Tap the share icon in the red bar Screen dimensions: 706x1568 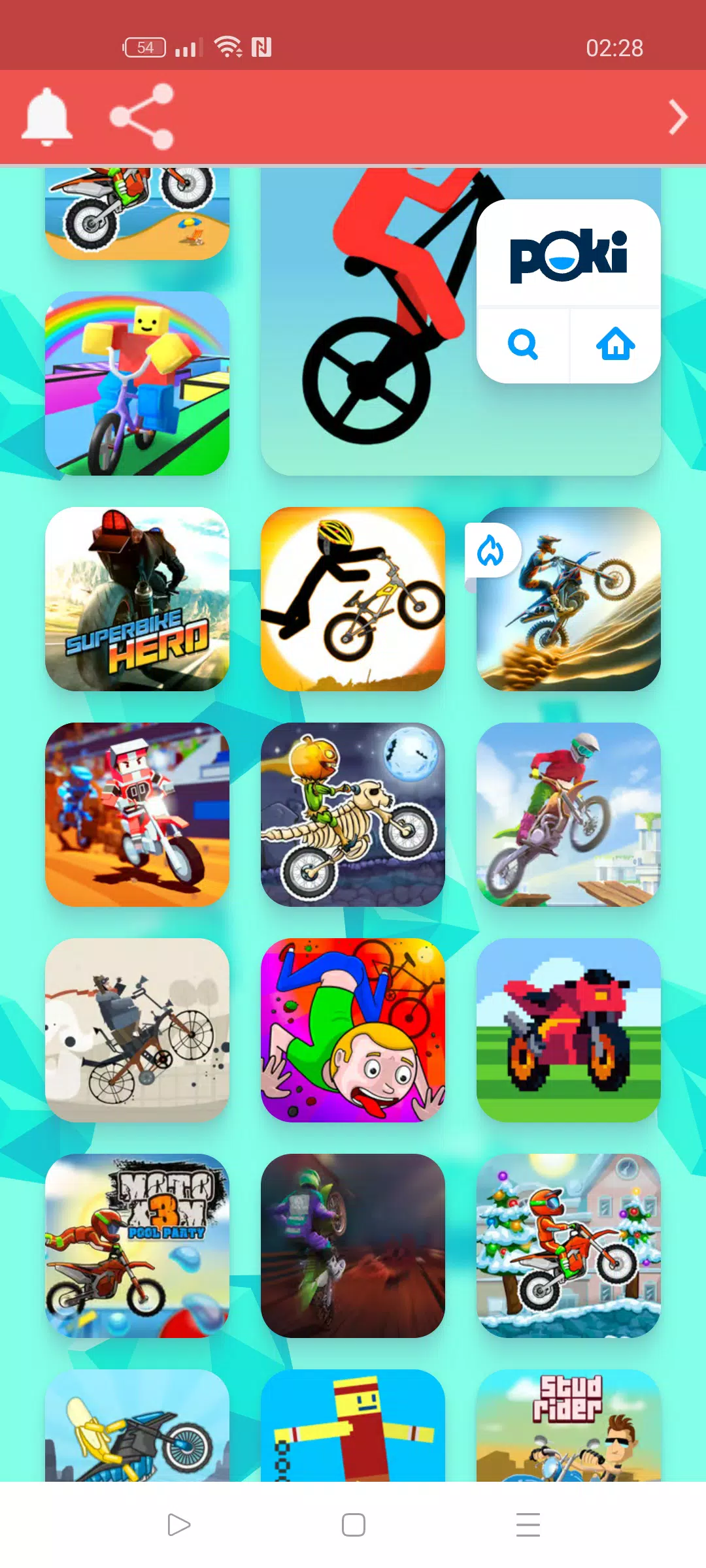pyautogui.click(x=143, y=118)
